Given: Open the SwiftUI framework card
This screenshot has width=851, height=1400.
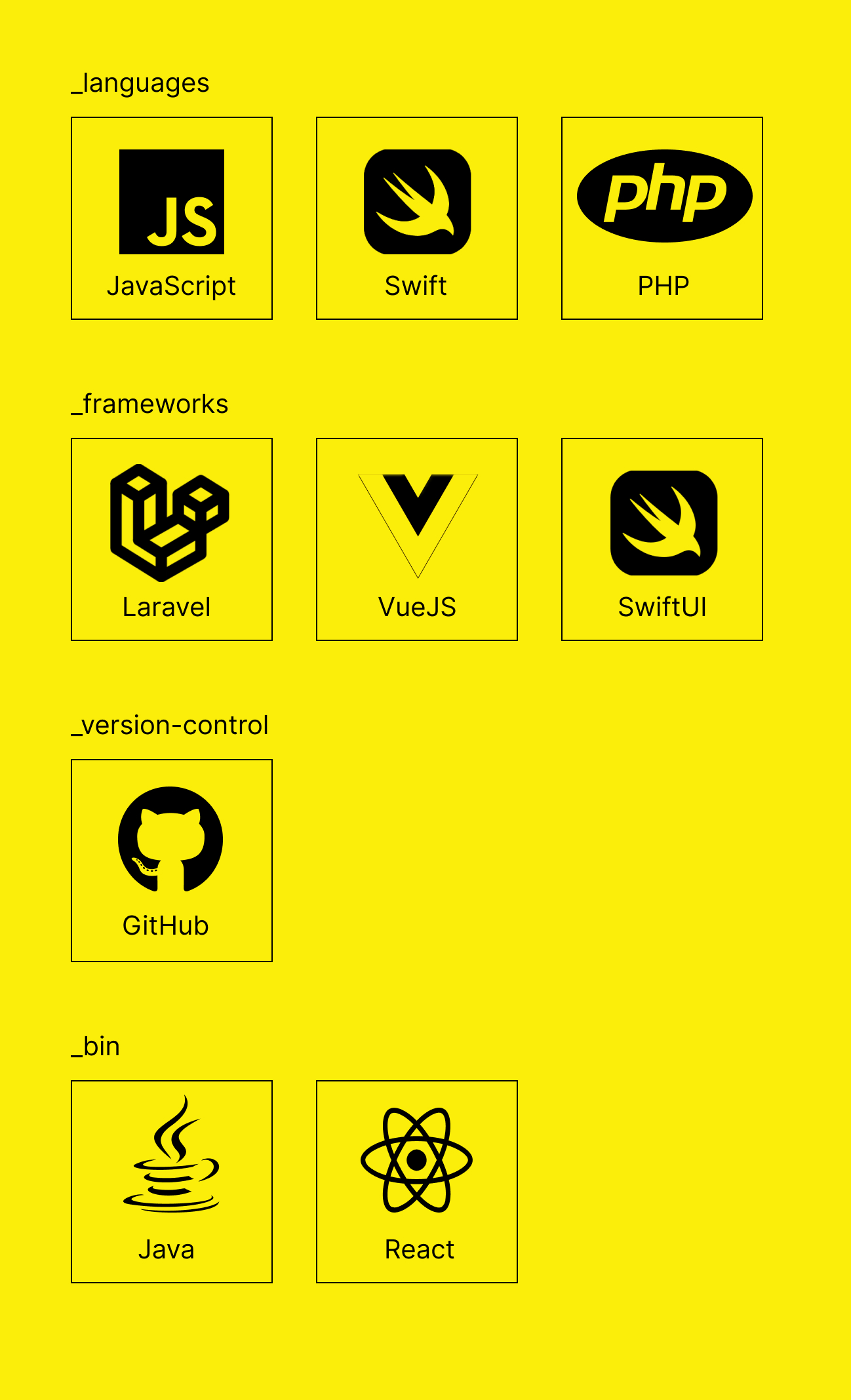Looking at the screenshot, I should pyautogui.click(x=662, y=539).
